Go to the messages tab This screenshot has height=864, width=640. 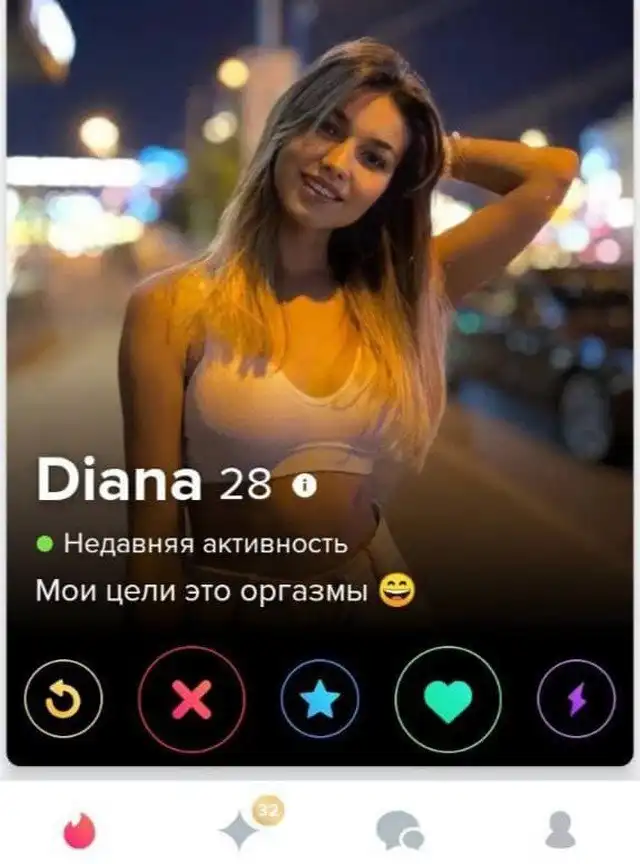tap(399, 830)
